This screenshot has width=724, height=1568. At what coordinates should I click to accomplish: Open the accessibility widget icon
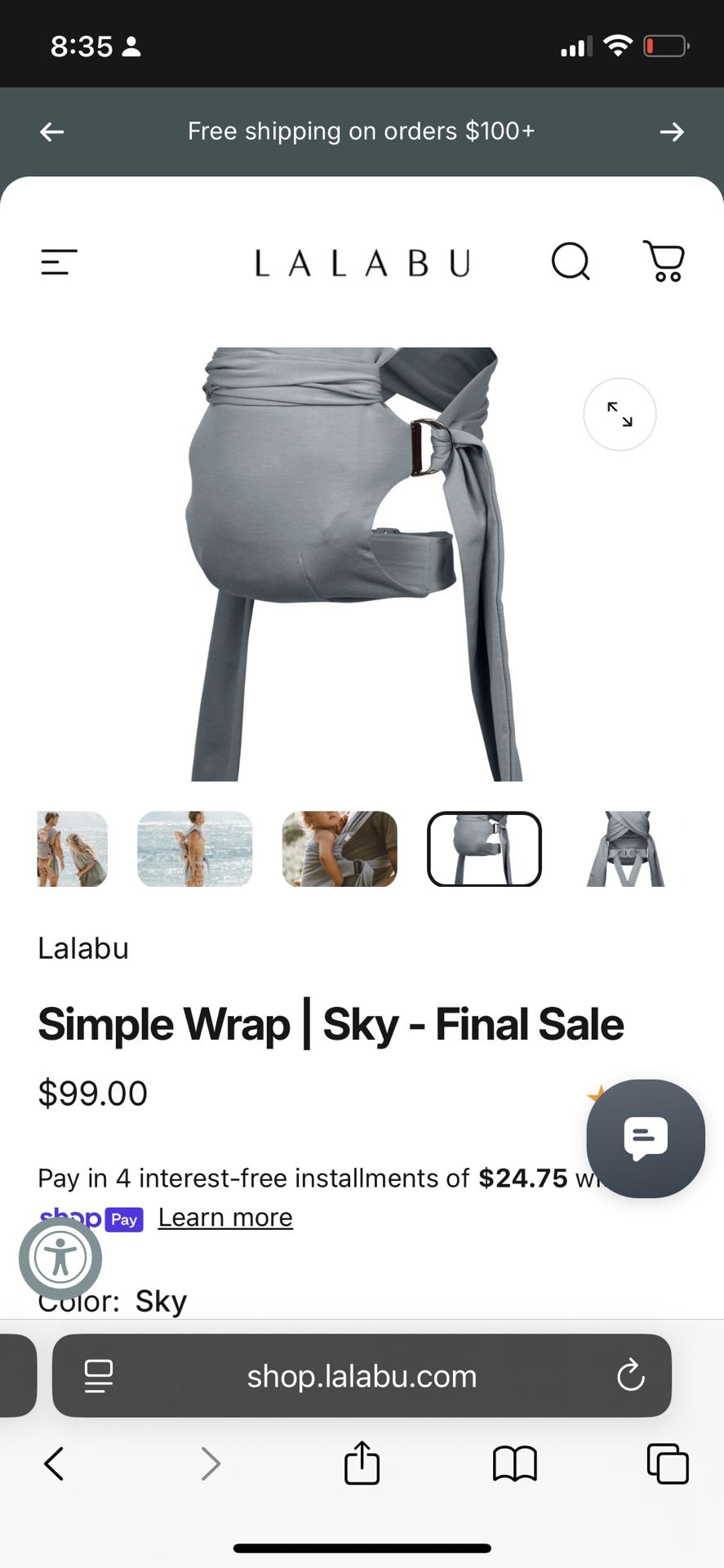61,1258
